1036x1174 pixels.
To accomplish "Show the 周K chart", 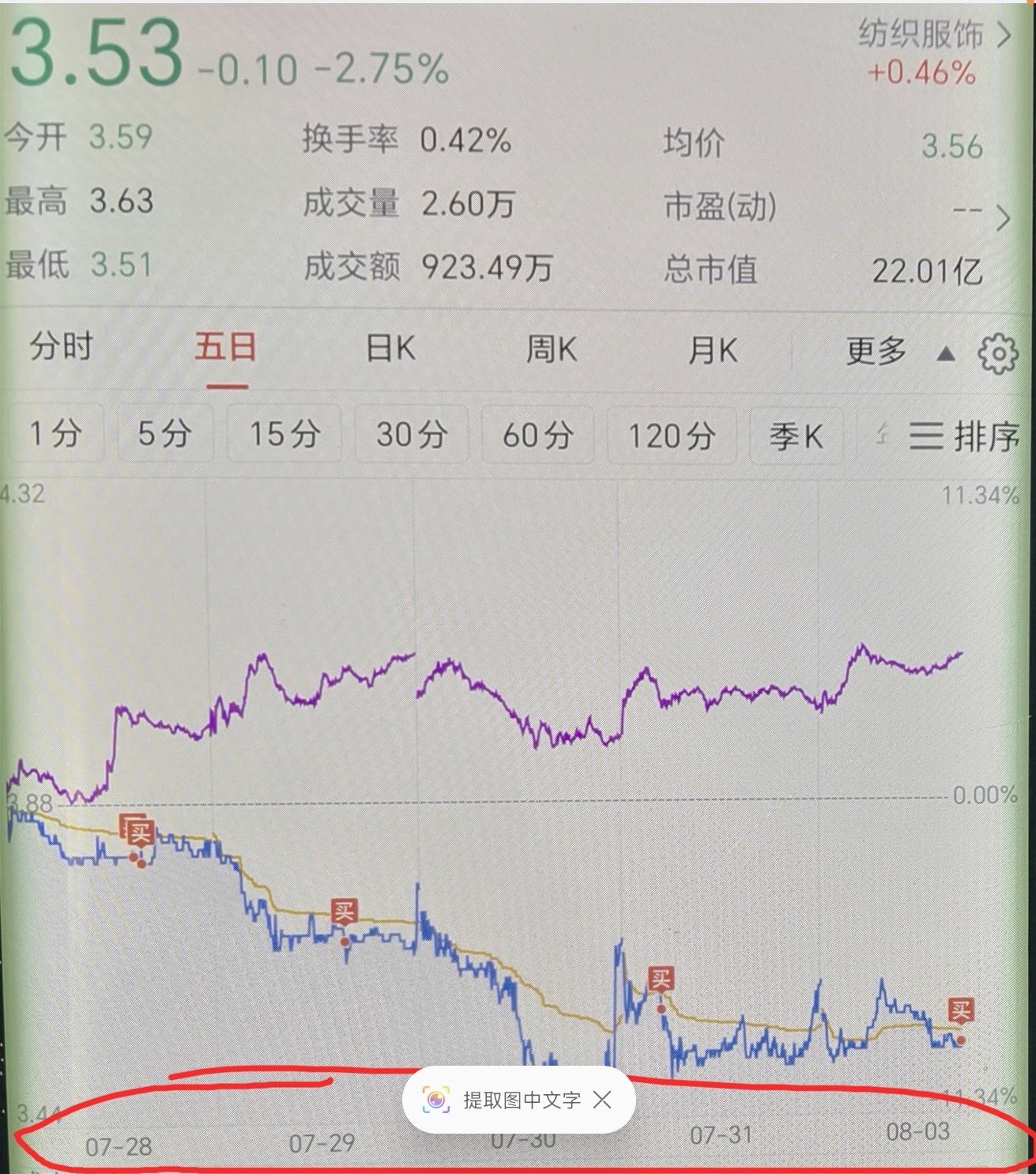I will click(x=552, y=349).
